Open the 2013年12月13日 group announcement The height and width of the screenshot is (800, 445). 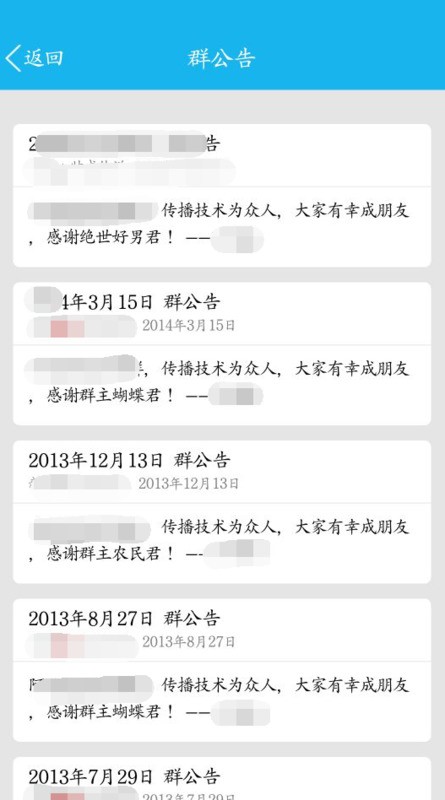tap(222, 512)
